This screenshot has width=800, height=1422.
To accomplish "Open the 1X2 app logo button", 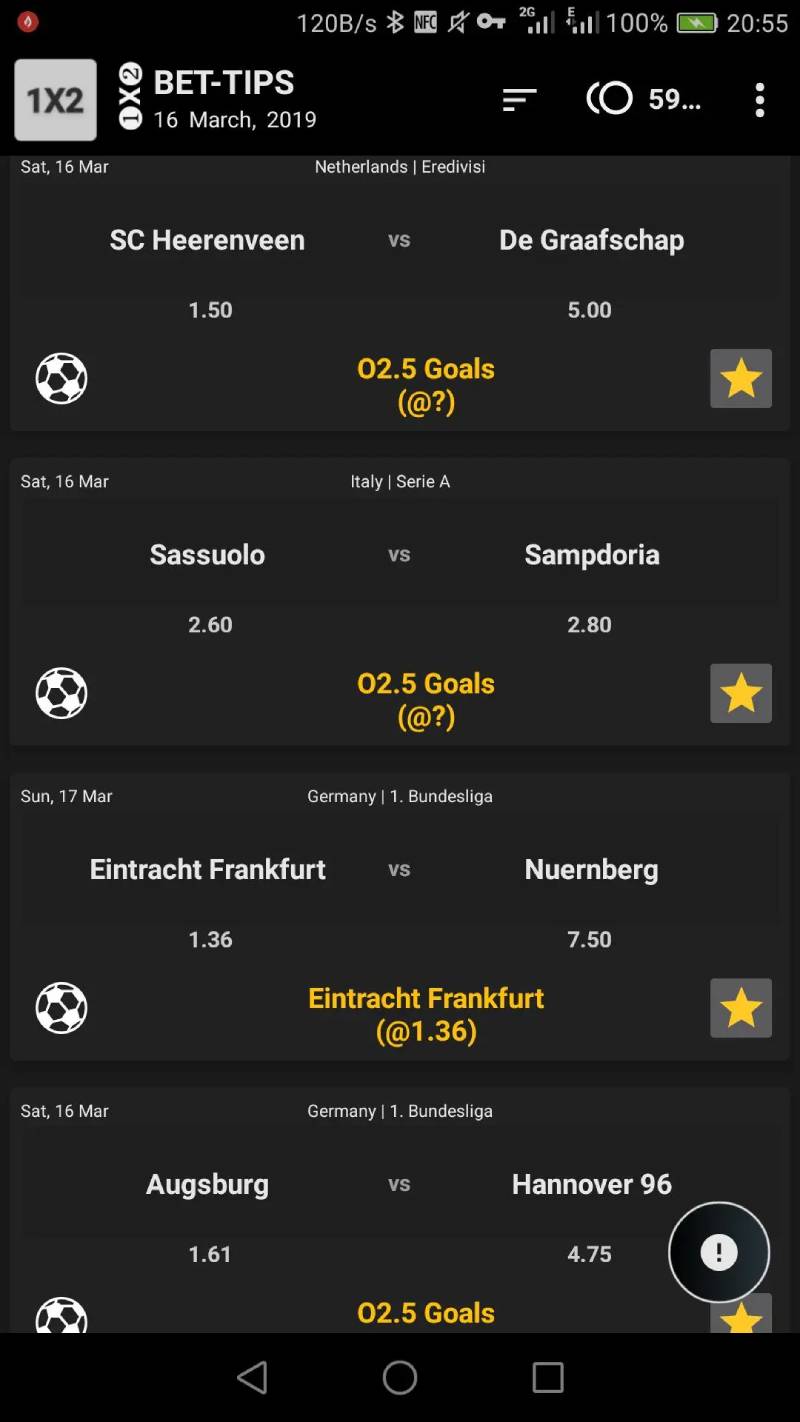I will click(55, 99).
